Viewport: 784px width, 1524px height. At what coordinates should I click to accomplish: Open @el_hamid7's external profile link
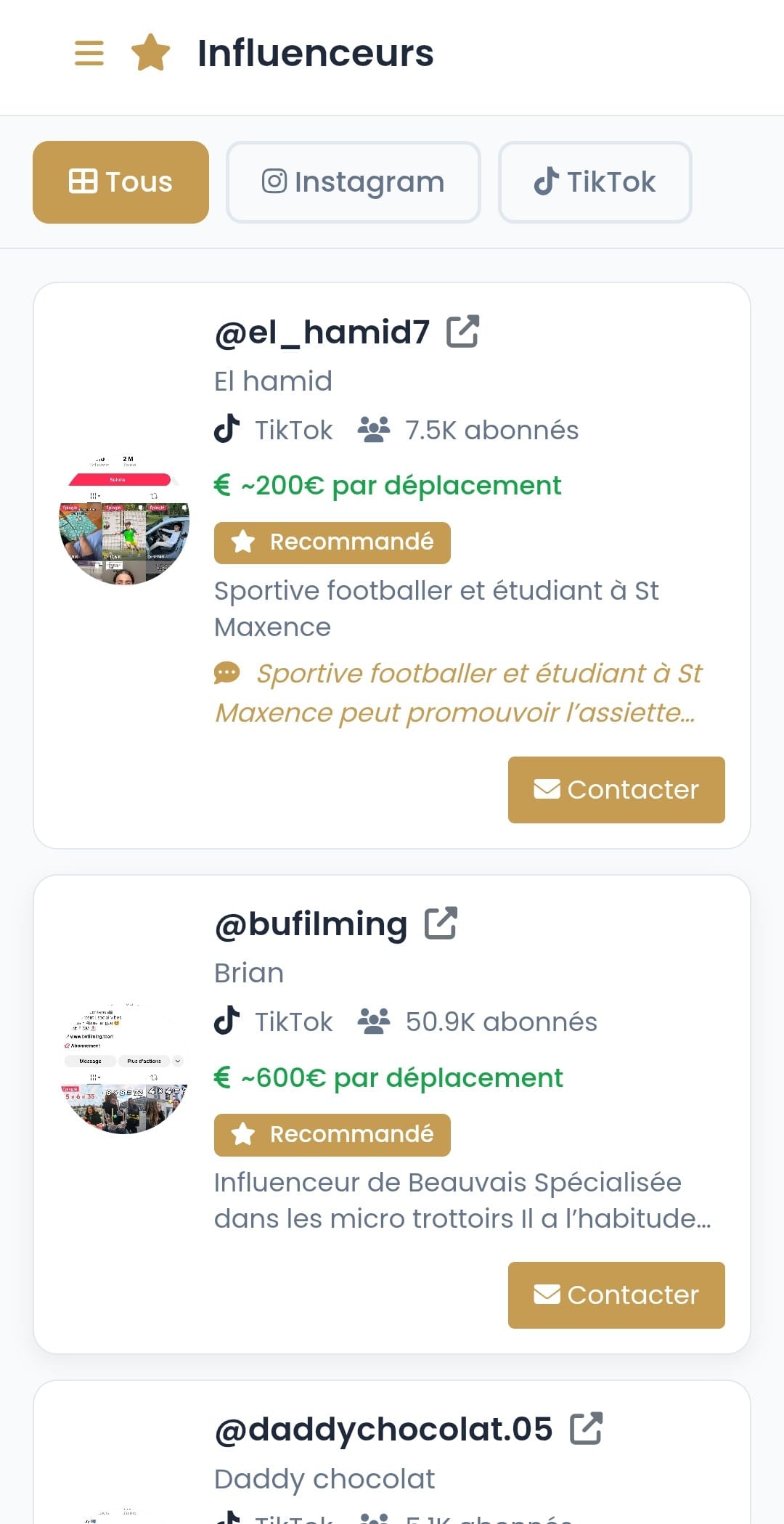pos(462,331)
